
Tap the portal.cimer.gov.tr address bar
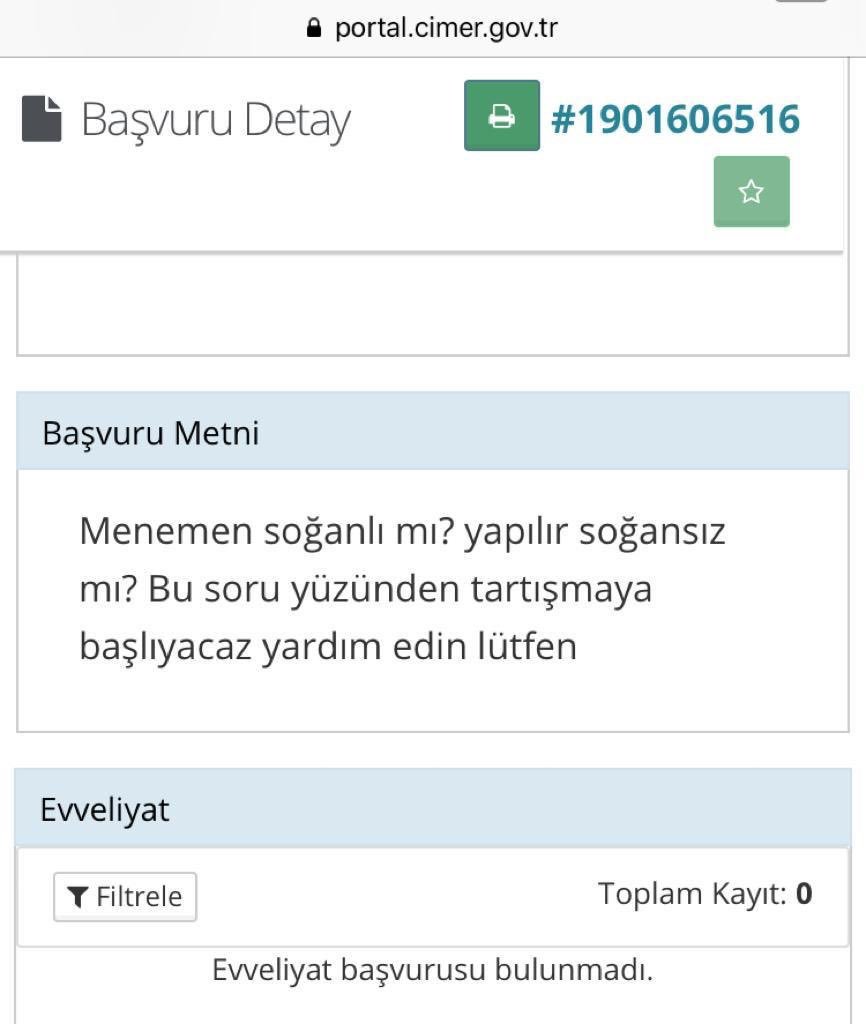[x=433, y=28]
